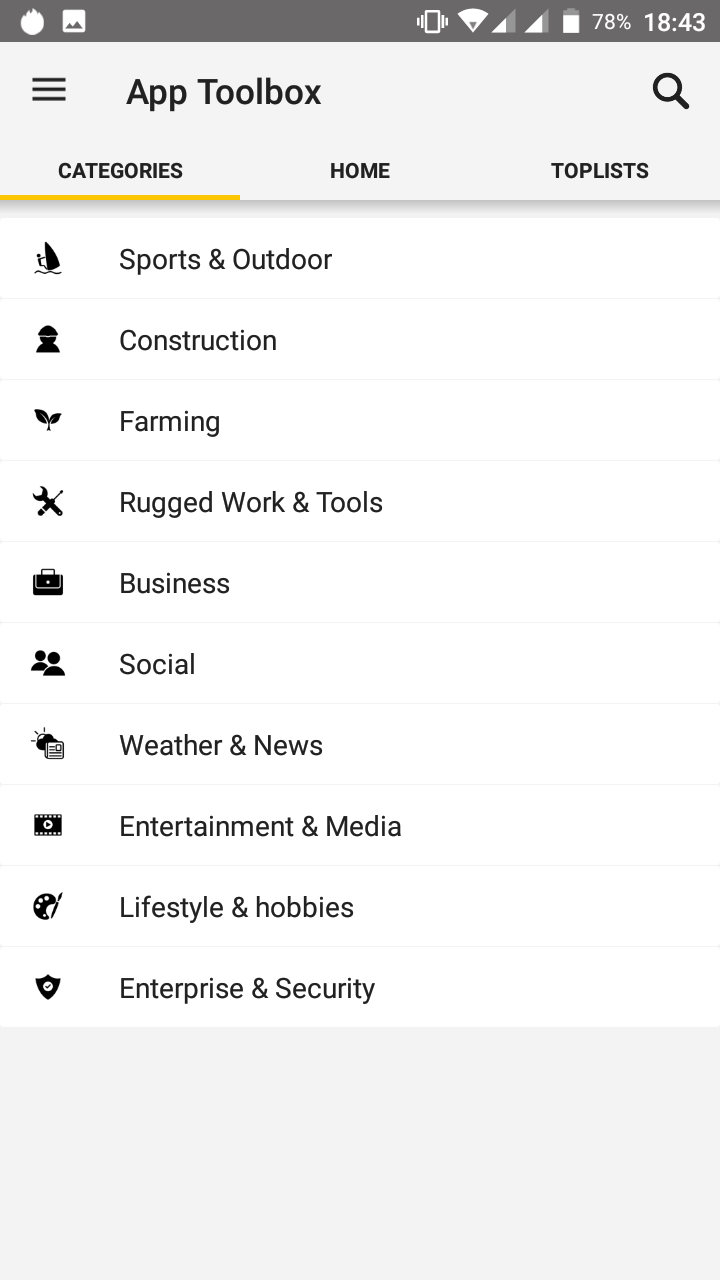Open the hamburger drawer menu

49,90
